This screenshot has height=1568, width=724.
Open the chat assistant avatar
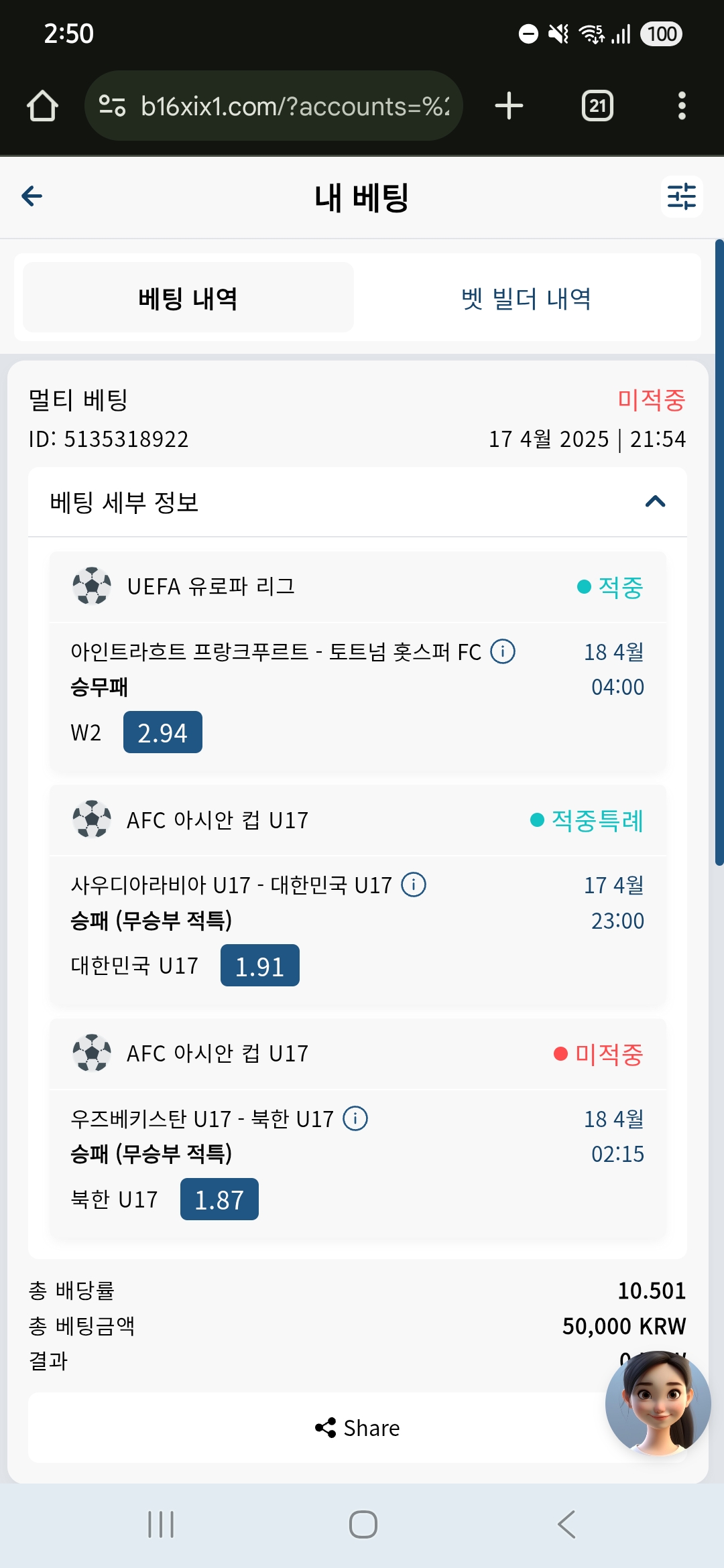658,1403
